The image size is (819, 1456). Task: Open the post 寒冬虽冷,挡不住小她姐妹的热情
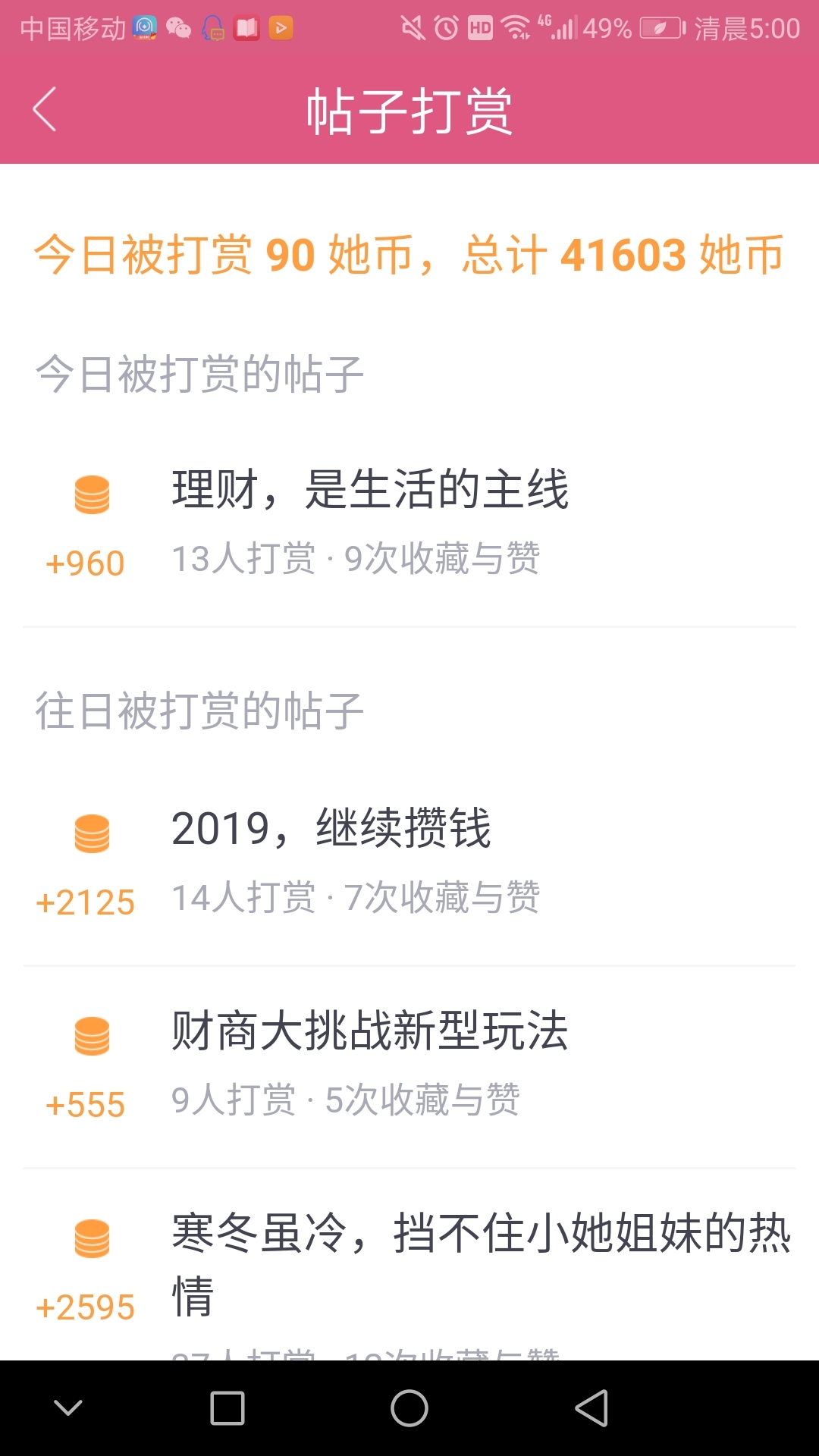(x=409, y=1265)
